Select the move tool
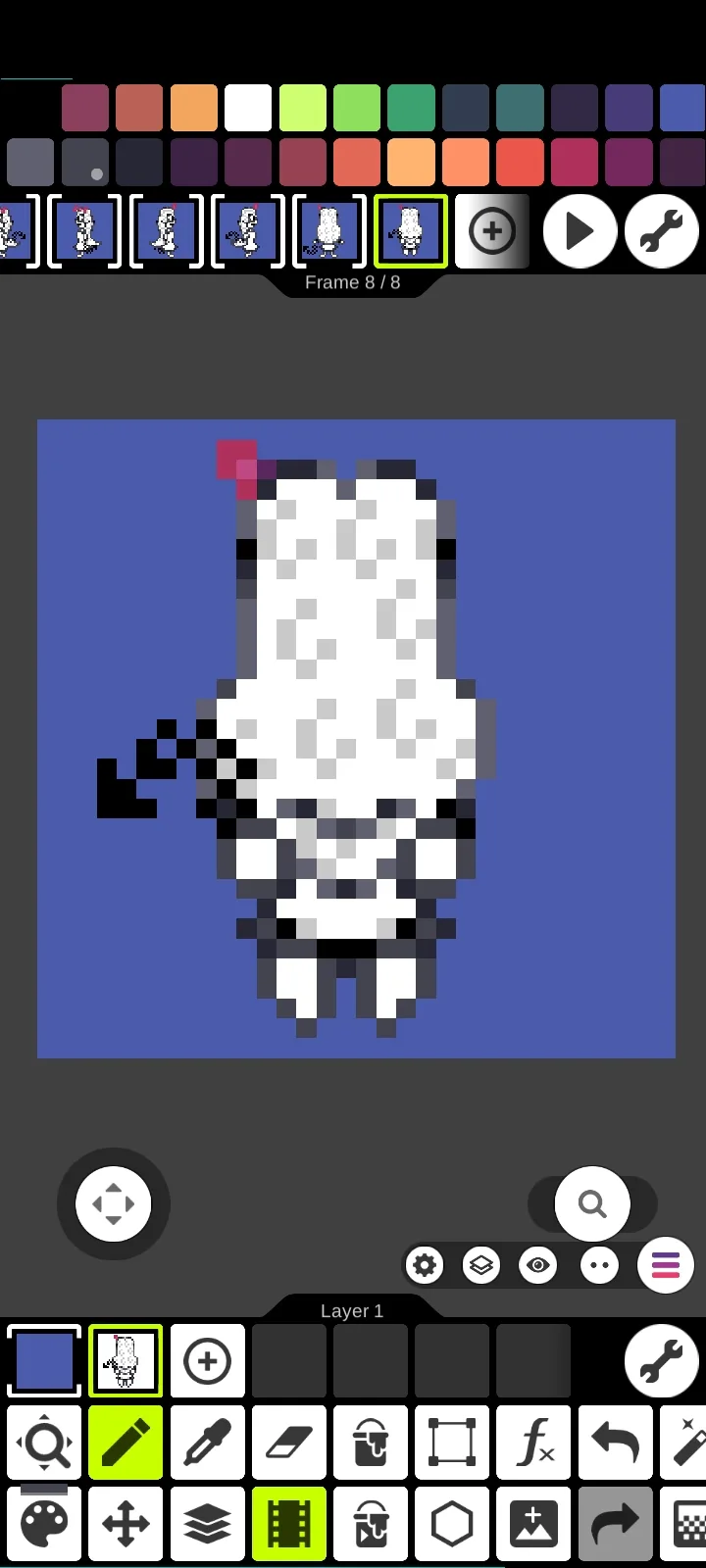This screenshot has width=706, height=1568. (x=126, y=1524)
